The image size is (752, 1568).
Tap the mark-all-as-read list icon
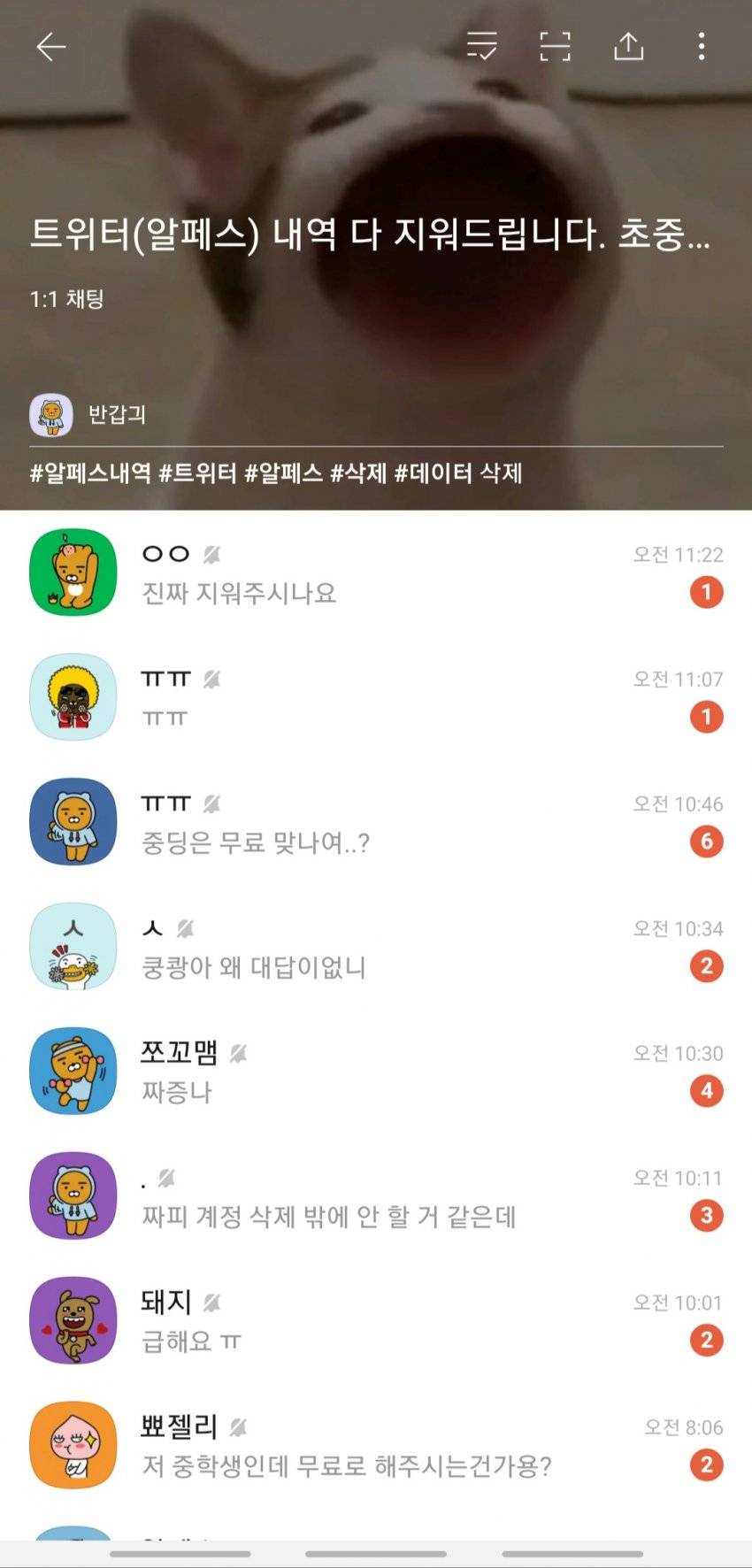point(482,46)
